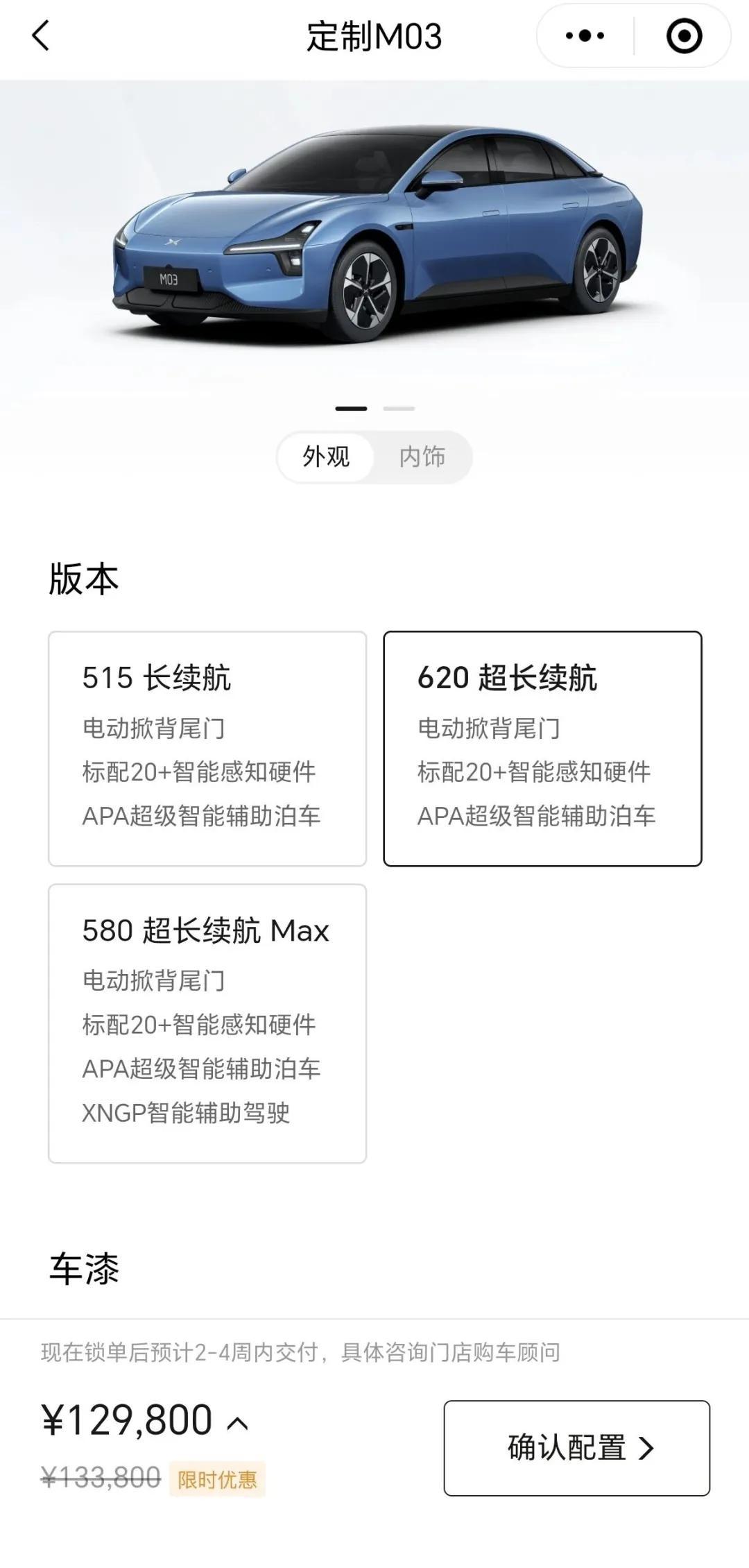
Task: Jump to the second car image indicator
Action: click(399, 409)
